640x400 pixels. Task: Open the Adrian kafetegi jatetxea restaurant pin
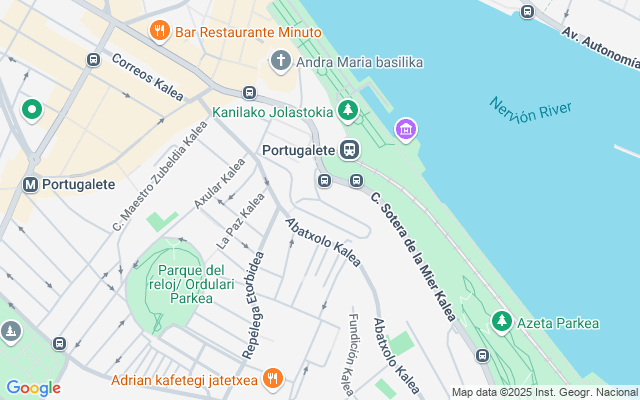pos(275,379)
